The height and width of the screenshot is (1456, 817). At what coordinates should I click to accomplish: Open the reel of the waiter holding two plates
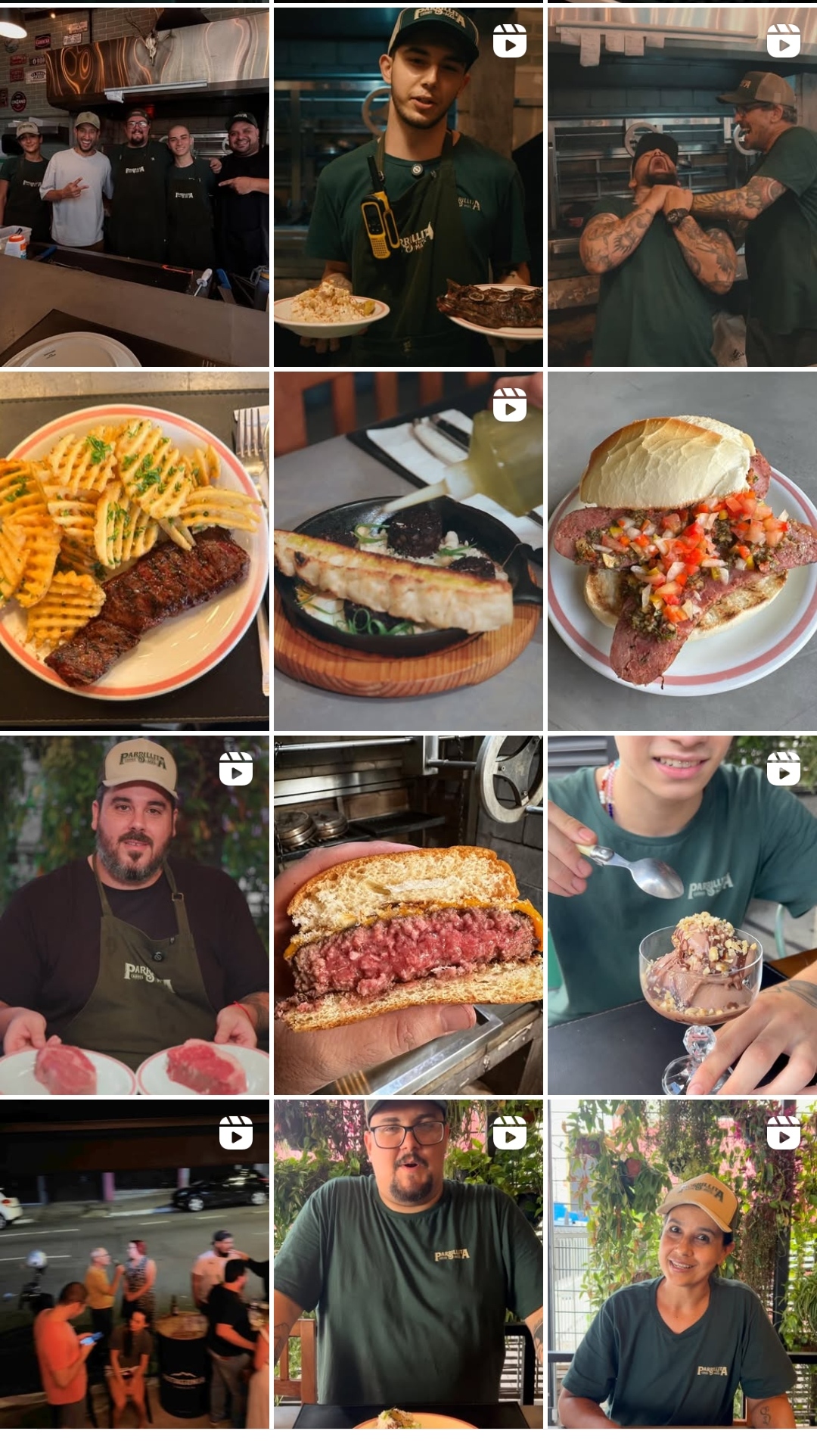tap(408, 188)
